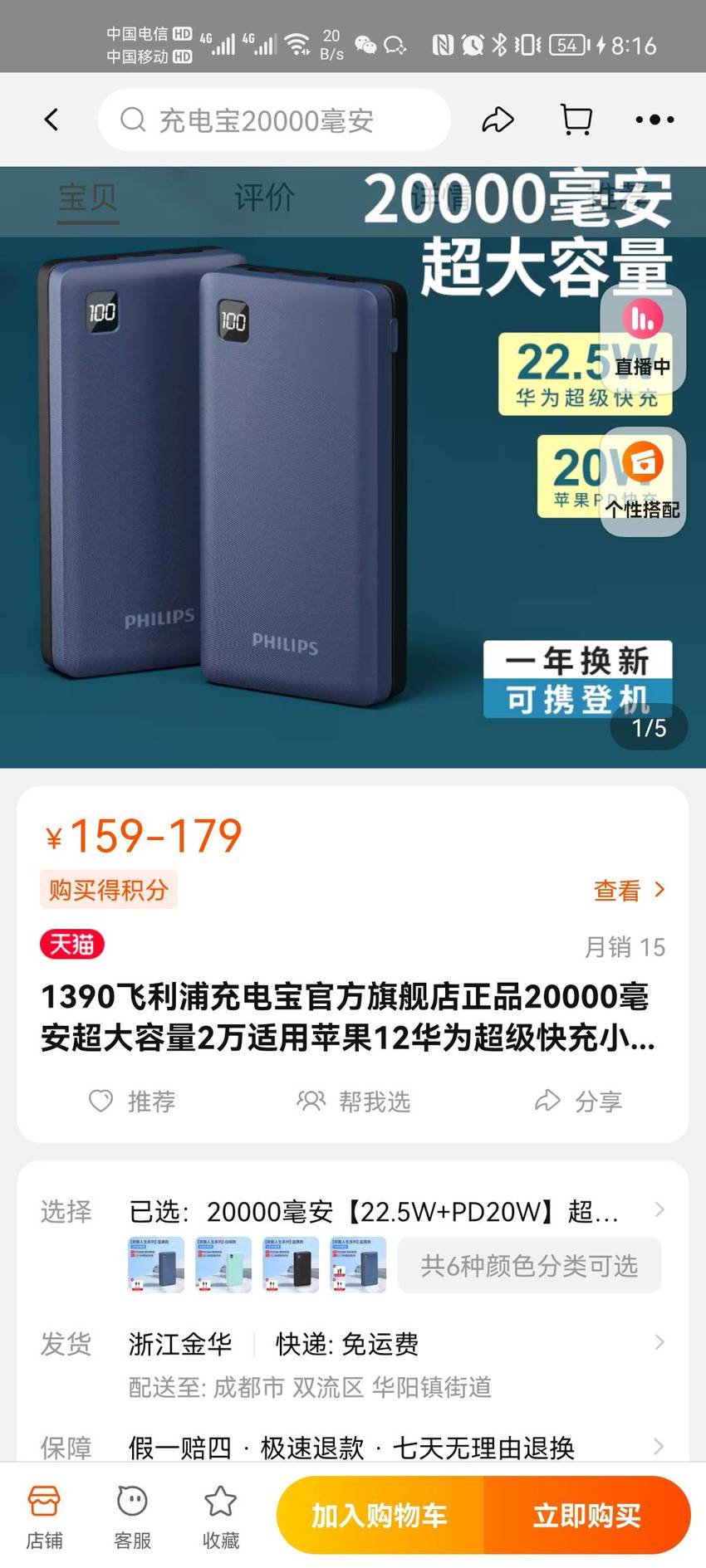Buy now with 立即购买

(x=587, y=1515)
